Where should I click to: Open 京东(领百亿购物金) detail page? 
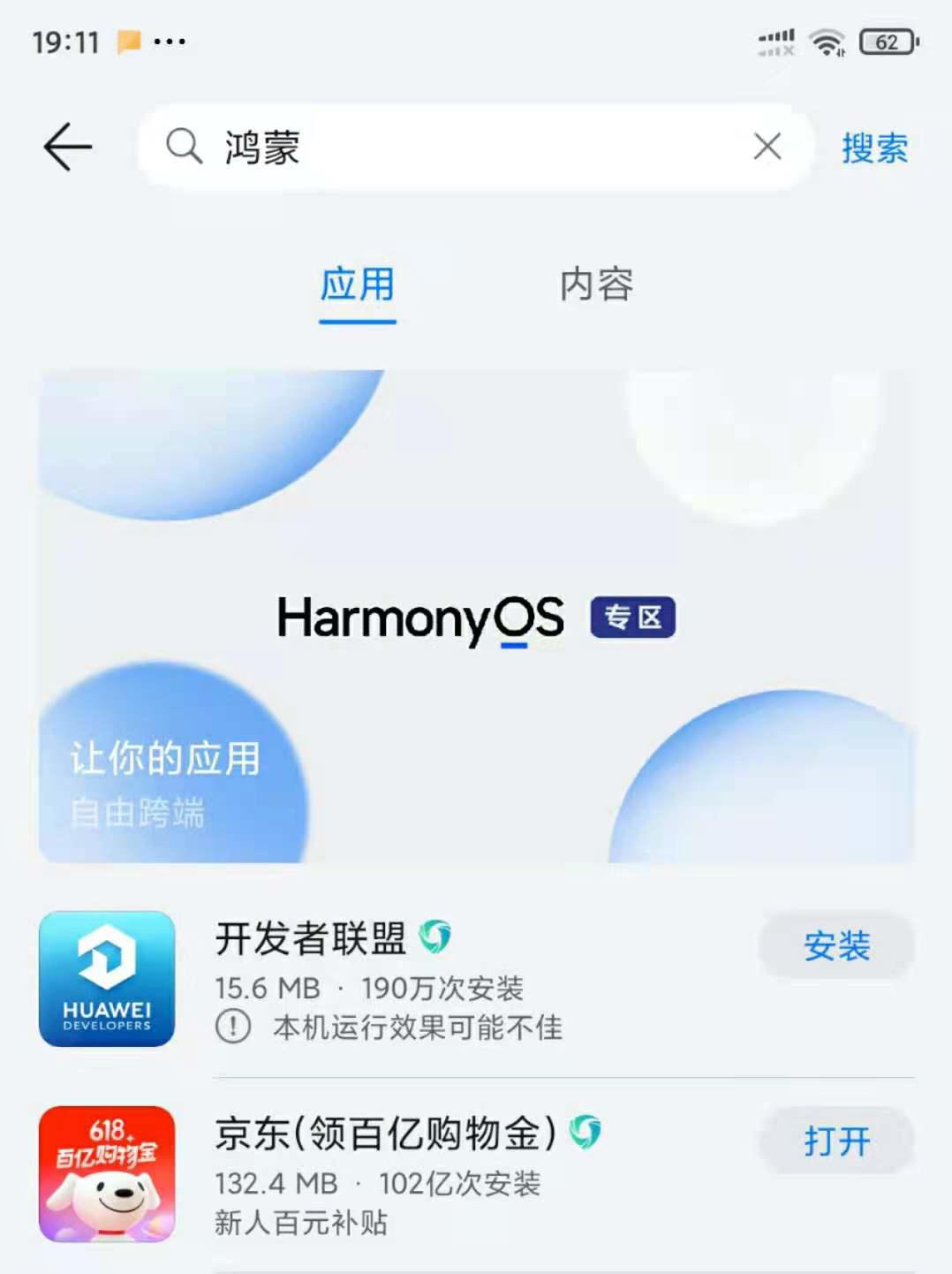(380, 1134)
